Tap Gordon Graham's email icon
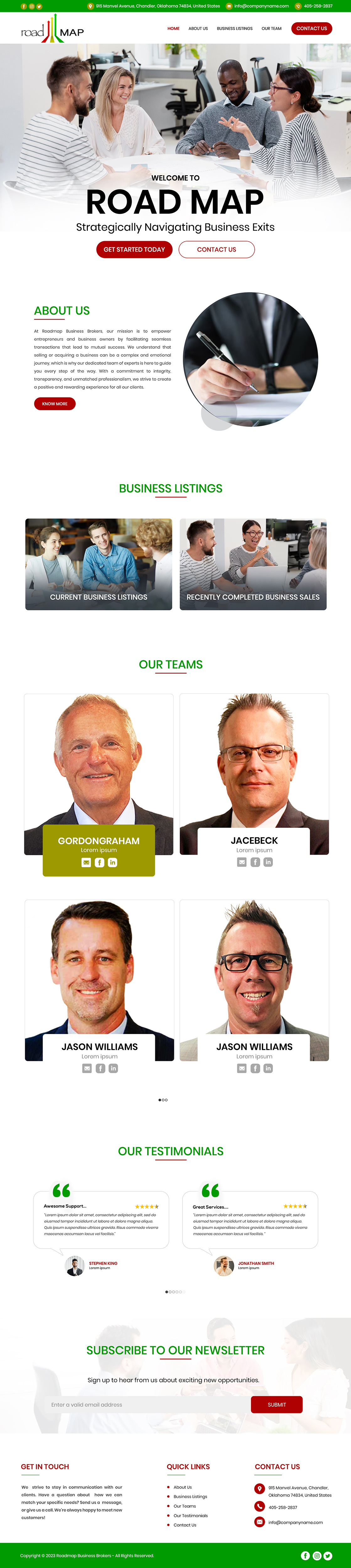 [86, 862]
